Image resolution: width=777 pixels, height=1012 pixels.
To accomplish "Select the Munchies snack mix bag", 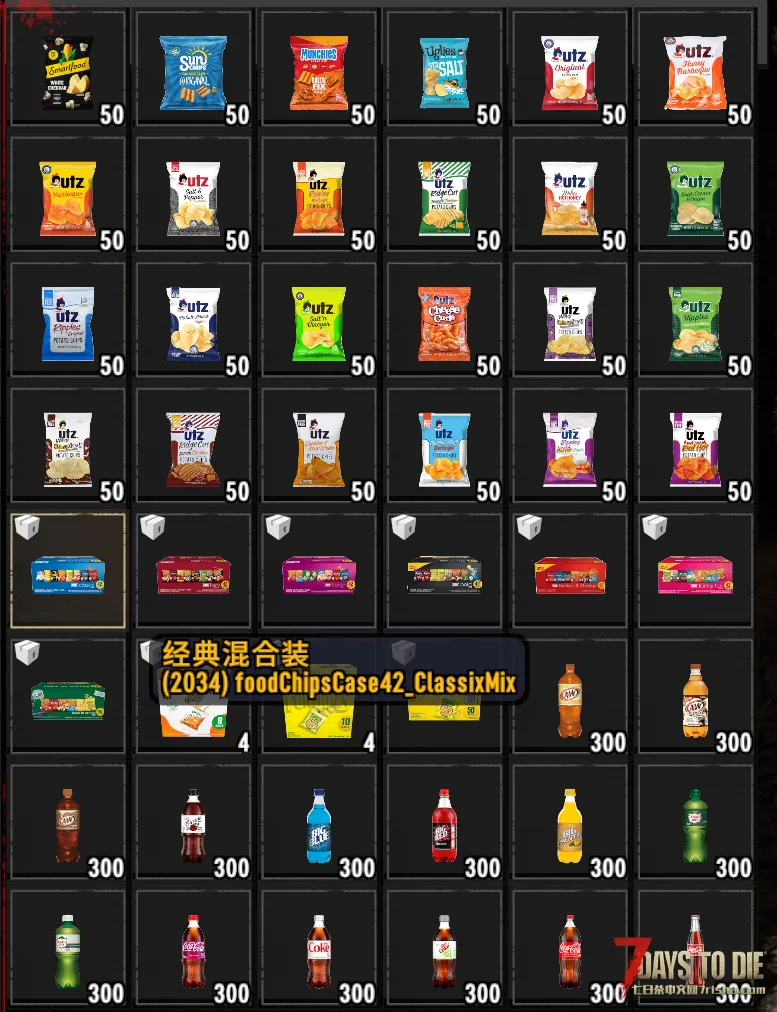I will 319,73.
